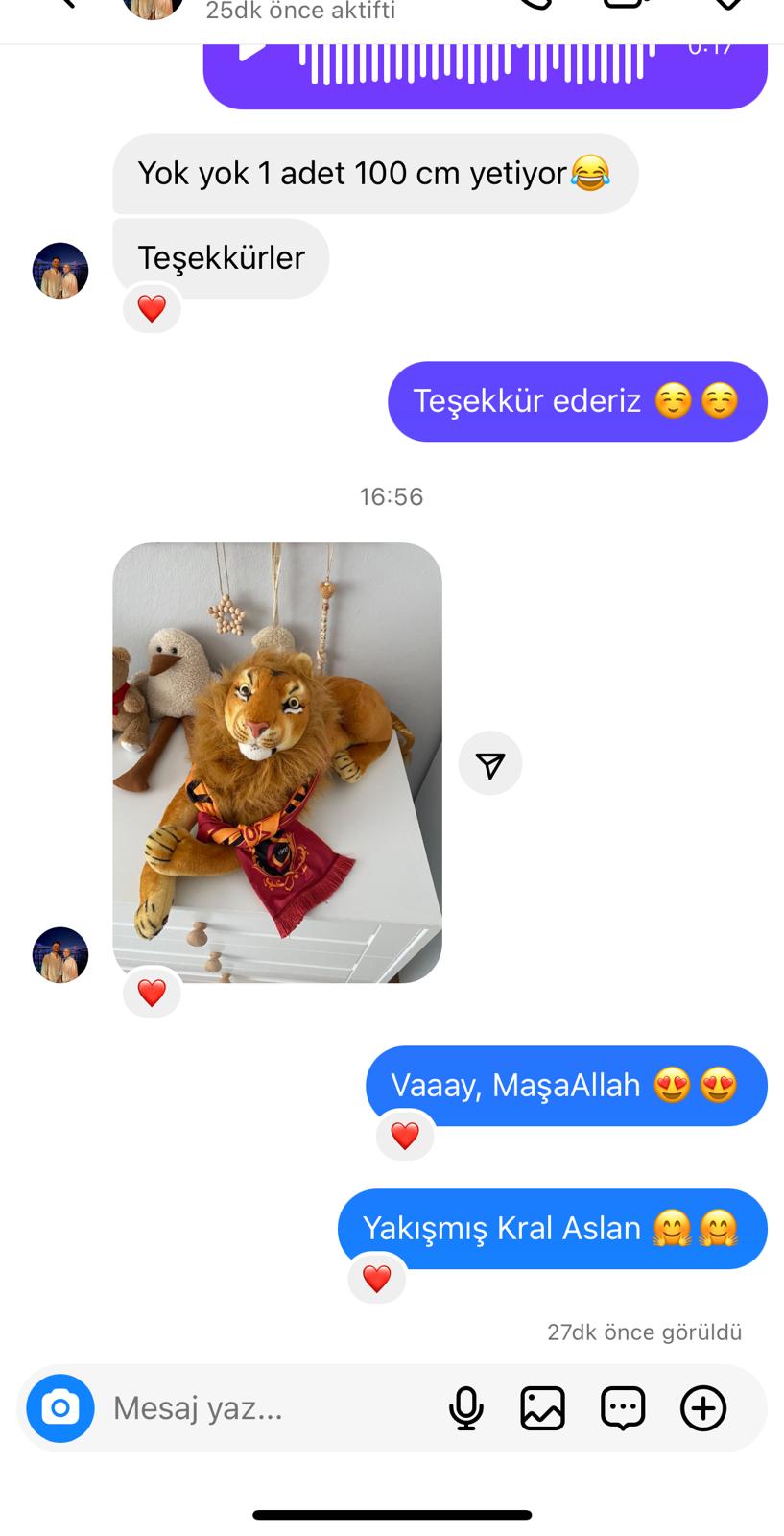Viewport: 784px width, 1536px height.
Task: Open sender's profile picture beside Teşekkürler
Action: [60, 271]
